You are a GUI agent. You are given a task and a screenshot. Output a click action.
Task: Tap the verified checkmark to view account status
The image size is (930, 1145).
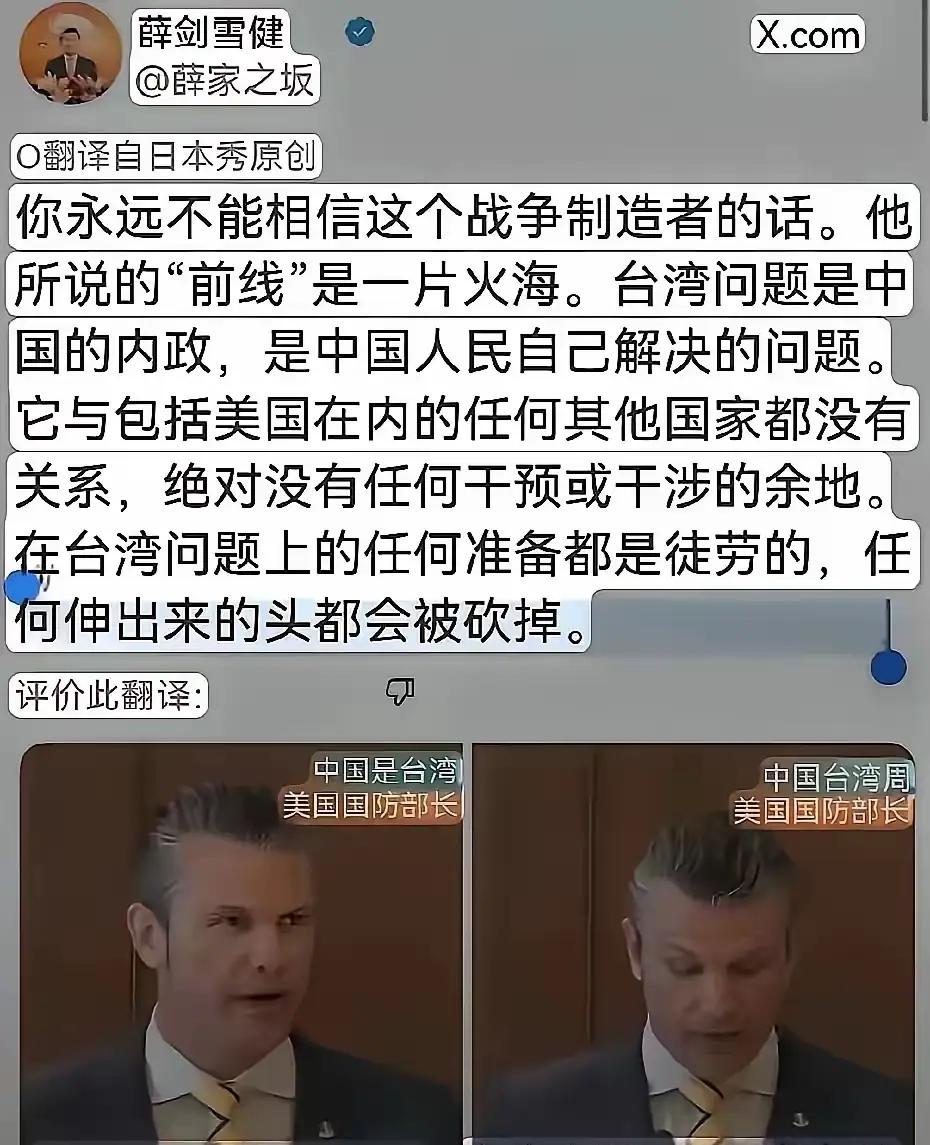358,31
